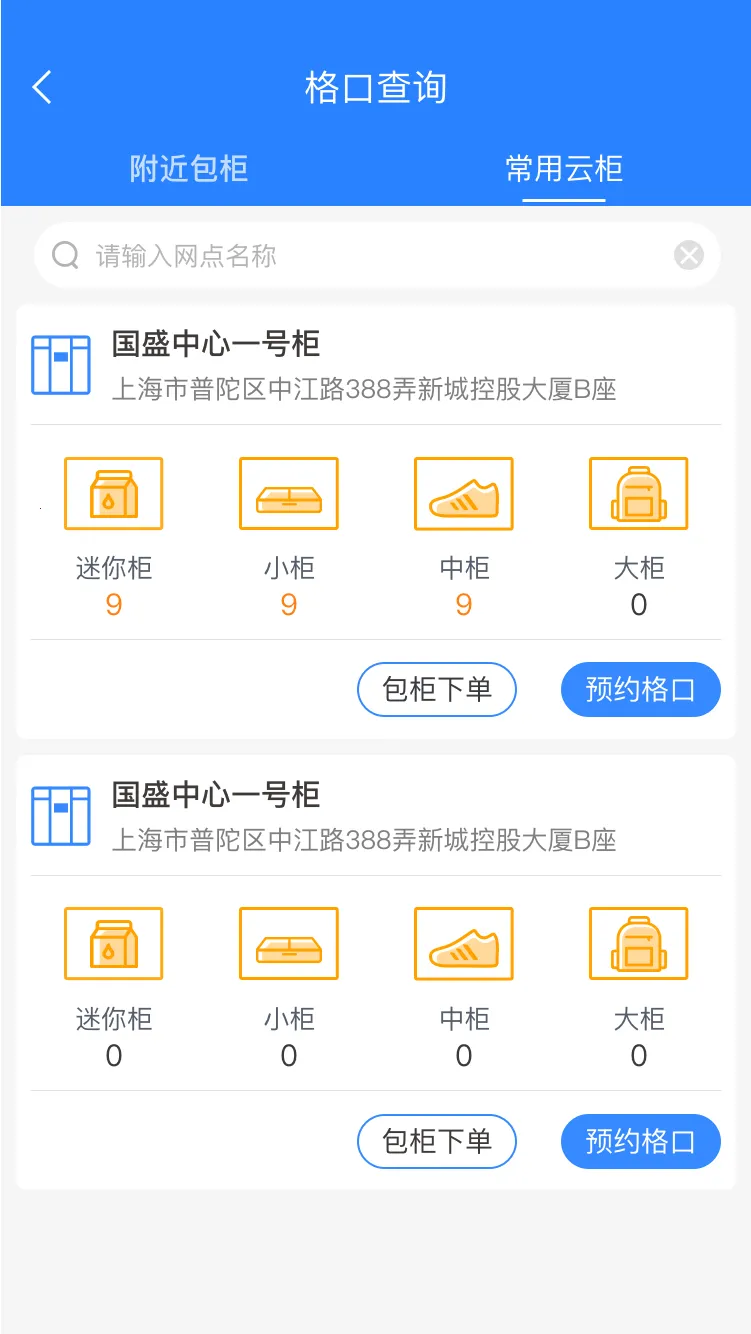Tap 包柜下单 for the cabinet with 0 迷你柜
751x1334 pixels.
(437, 1141)
